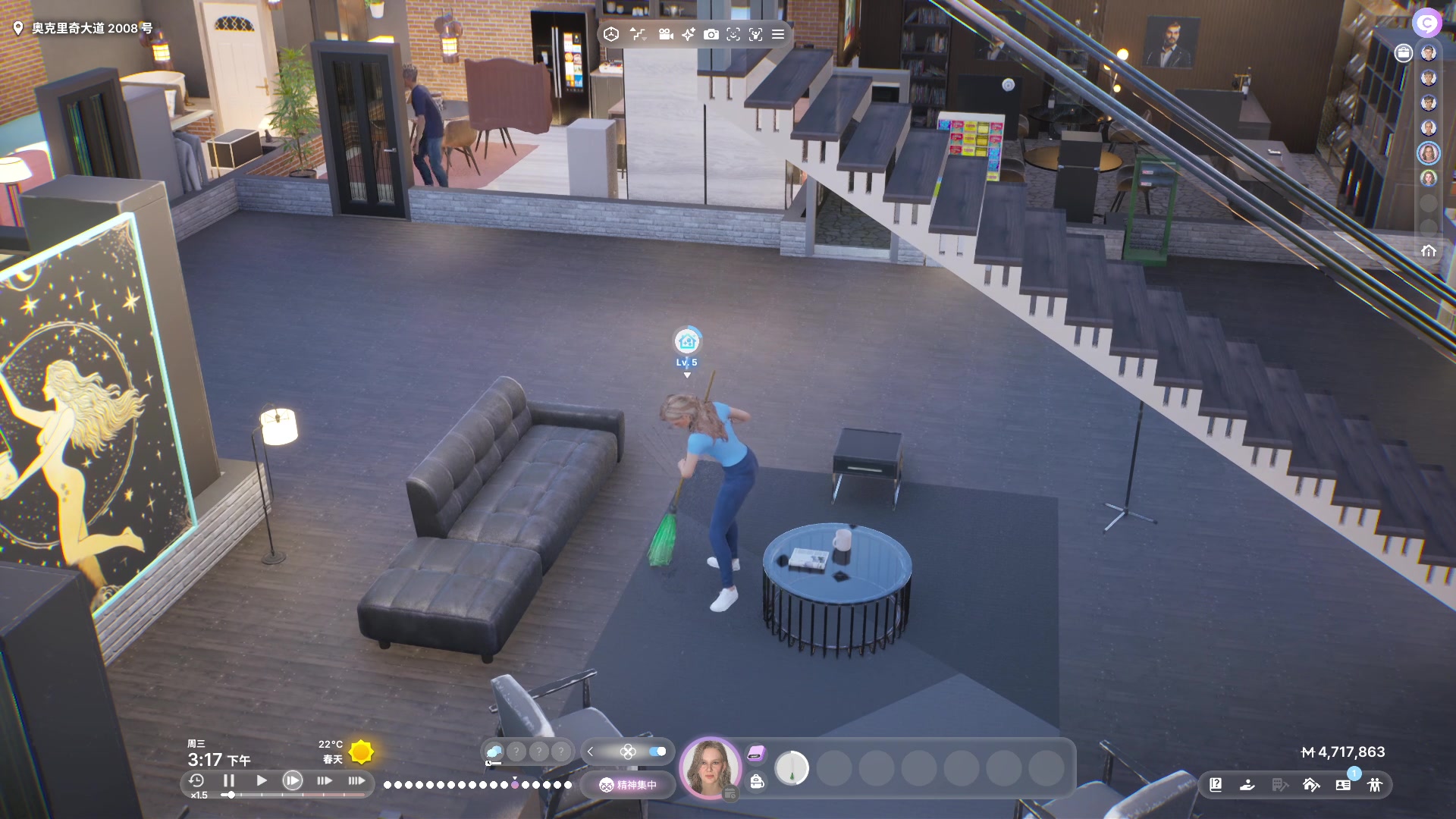This screenshot has height=819, width=1456.
Task: Tap the 精神集中 mood button
Action: 628,785
